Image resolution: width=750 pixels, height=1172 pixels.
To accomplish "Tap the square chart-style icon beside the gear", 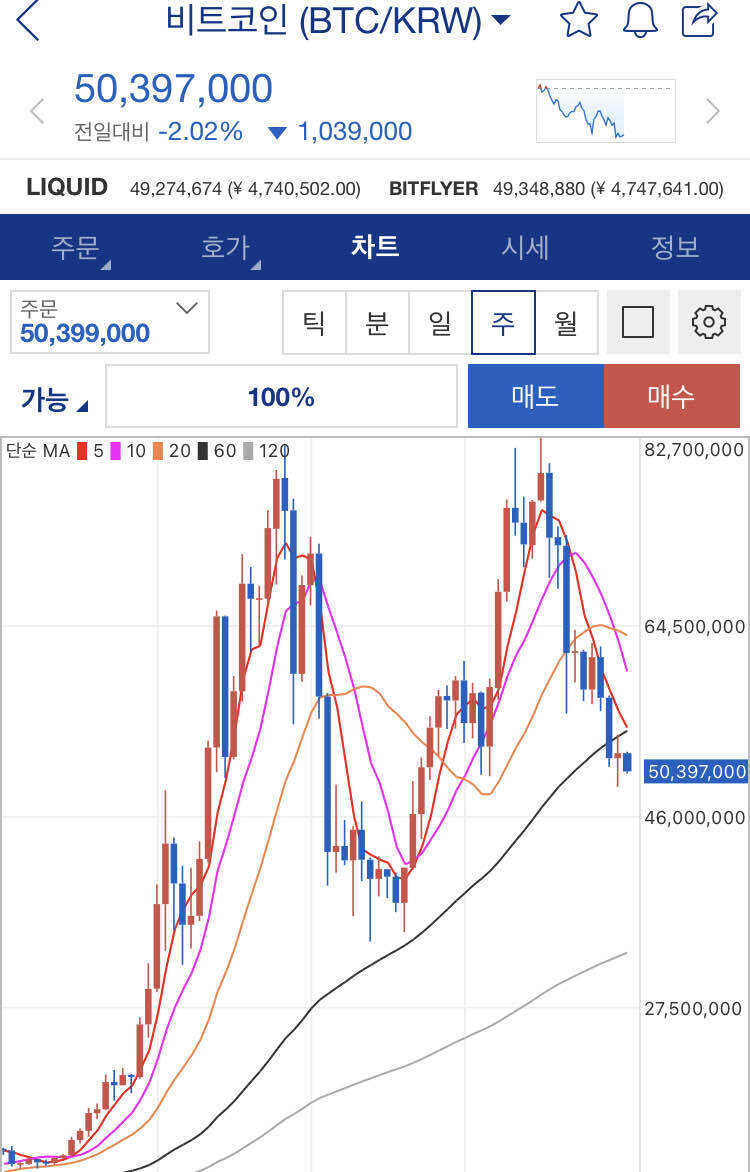I will pyautogui.click(x=637, y=322).
